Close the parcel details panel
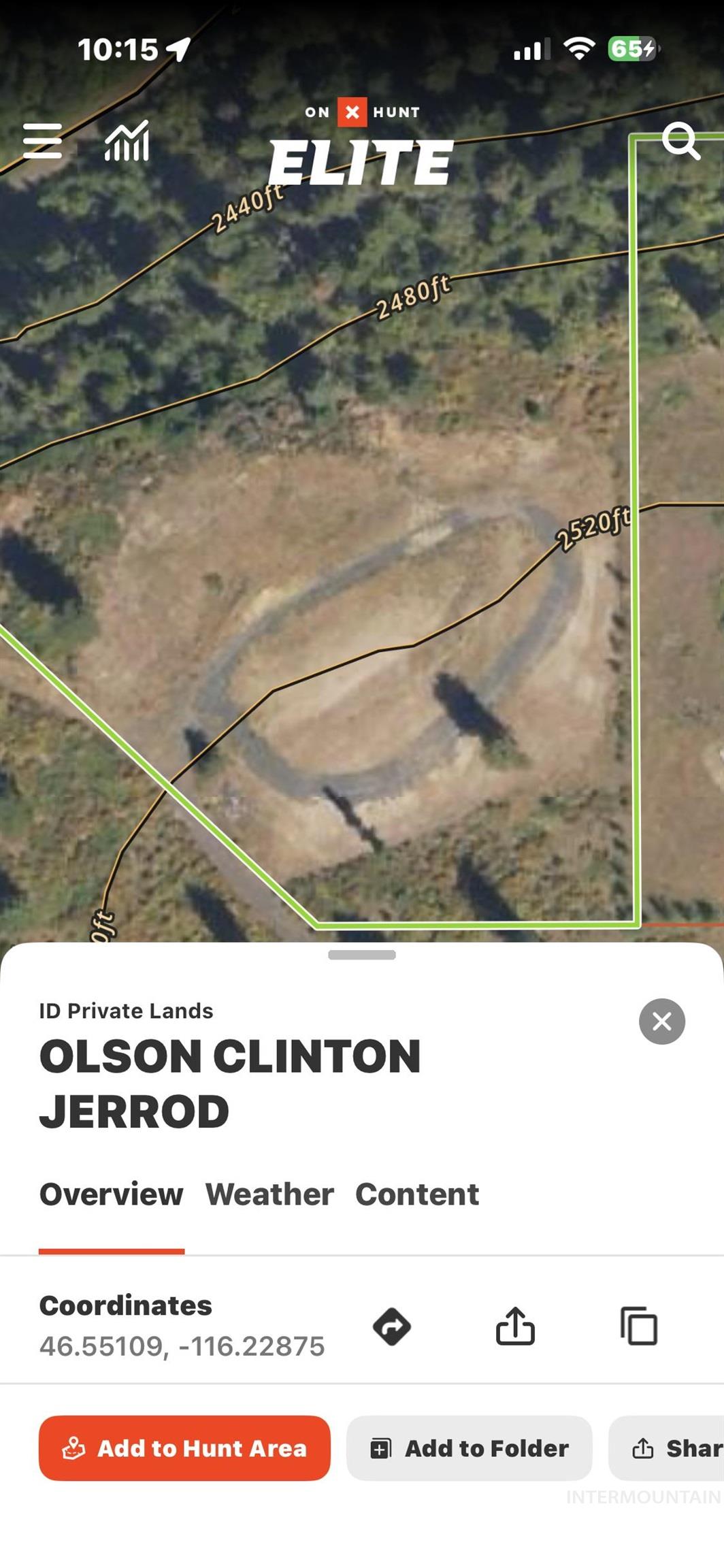 661,1021
